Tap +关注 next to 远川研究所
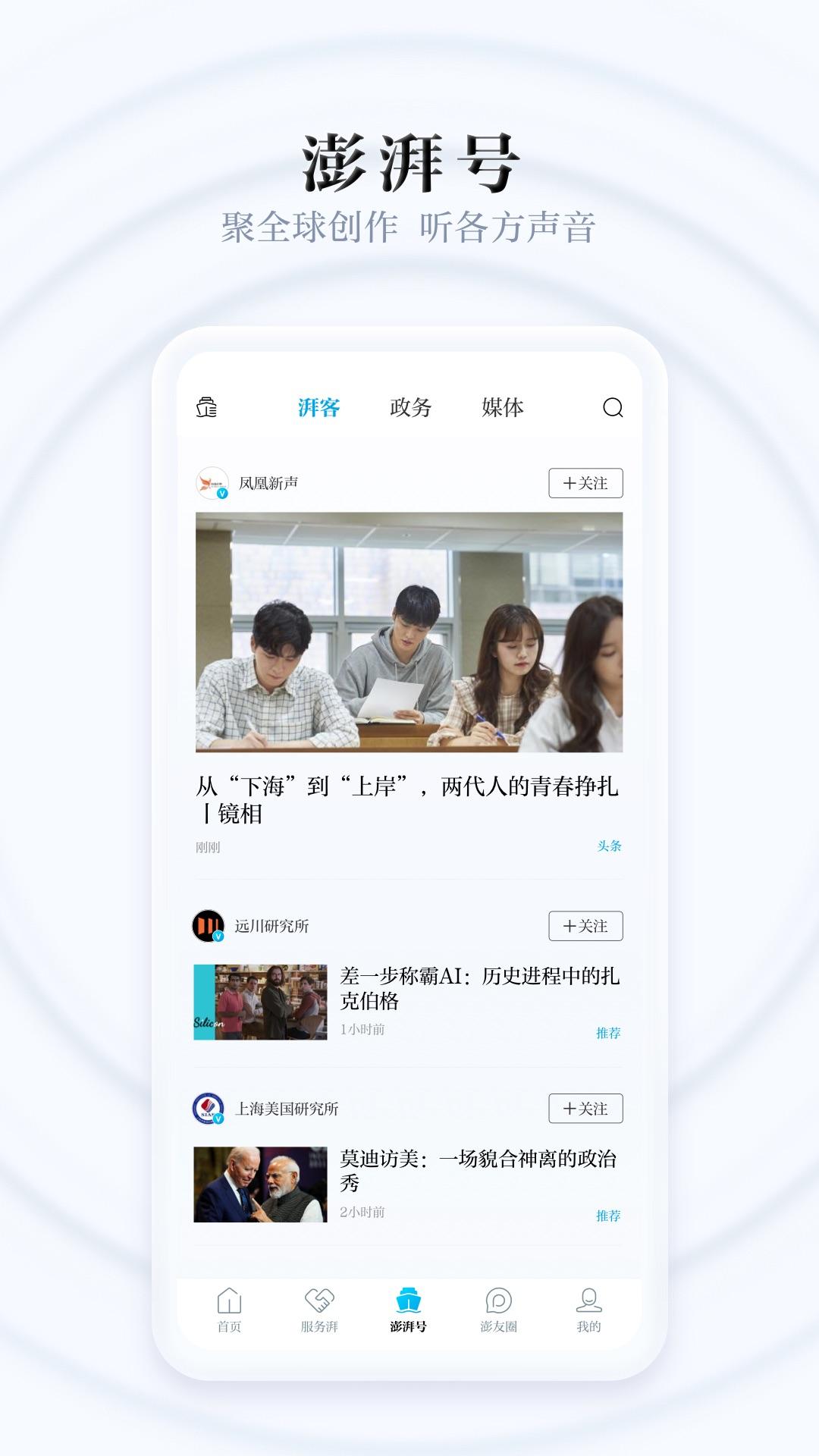Viewport: 819px width, 1456px height. click(586, 926)
